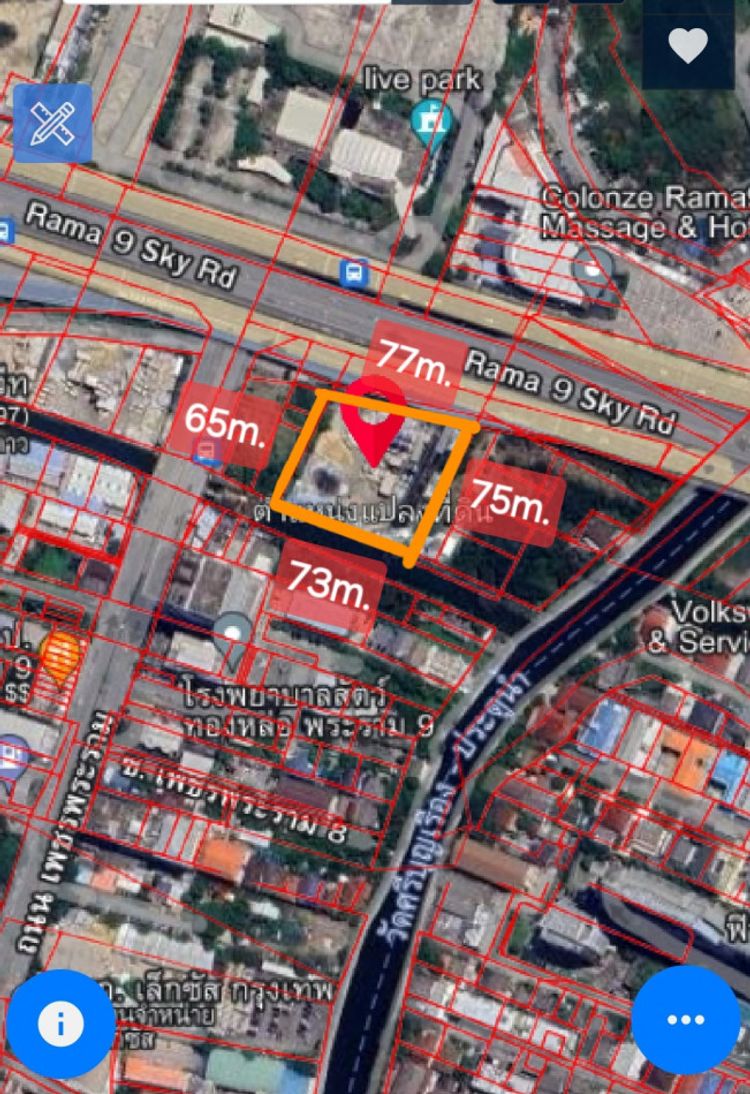Open the blue info button
This screenshot has height=1094, width=750.
tap(60, 1023)
